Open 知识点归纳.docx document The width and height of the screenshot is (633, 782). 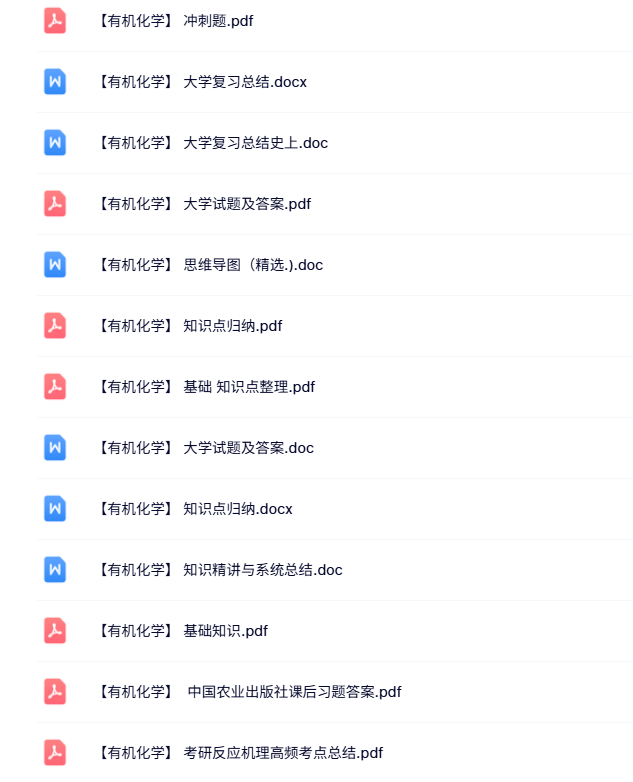tap(194, 509)
